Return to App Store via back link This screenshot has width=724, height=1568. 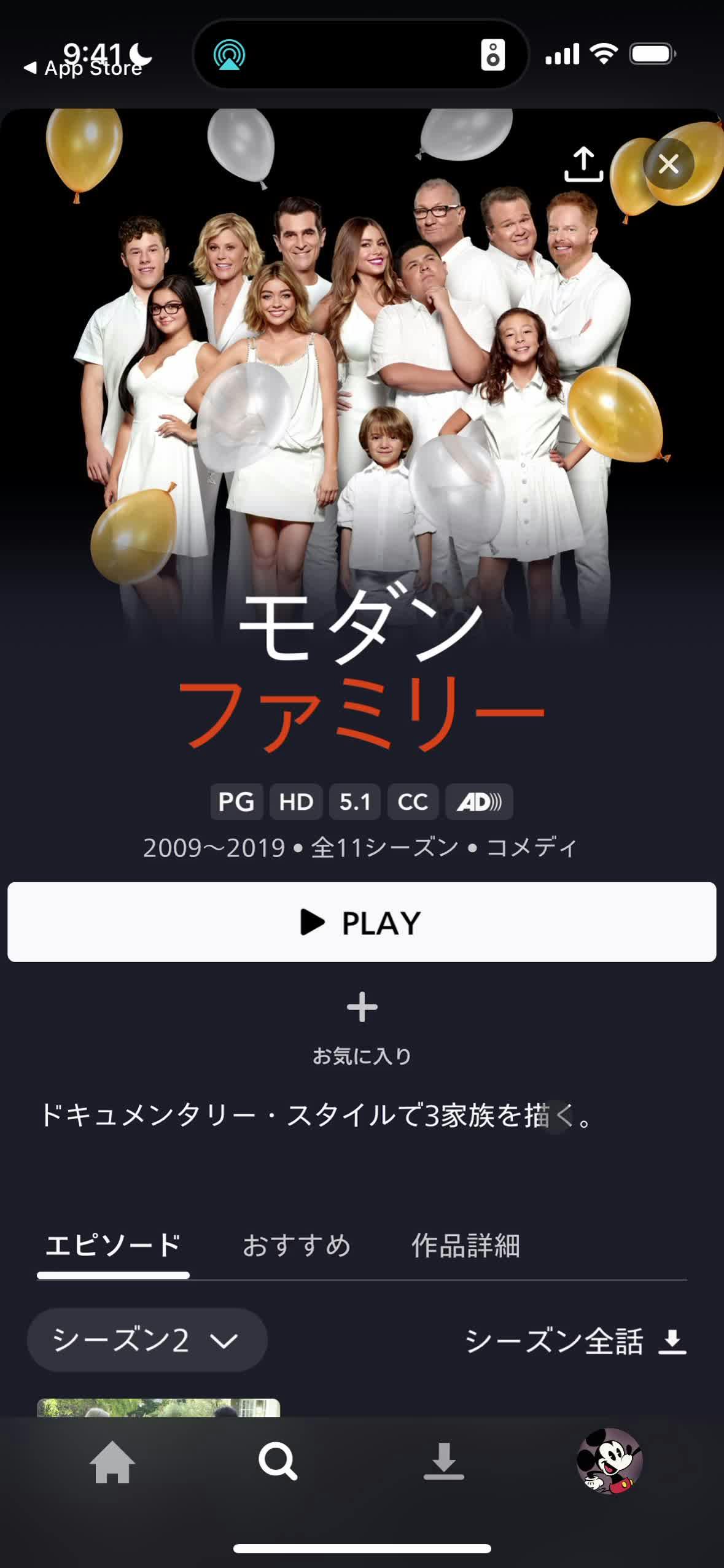[x=83, y=68]
